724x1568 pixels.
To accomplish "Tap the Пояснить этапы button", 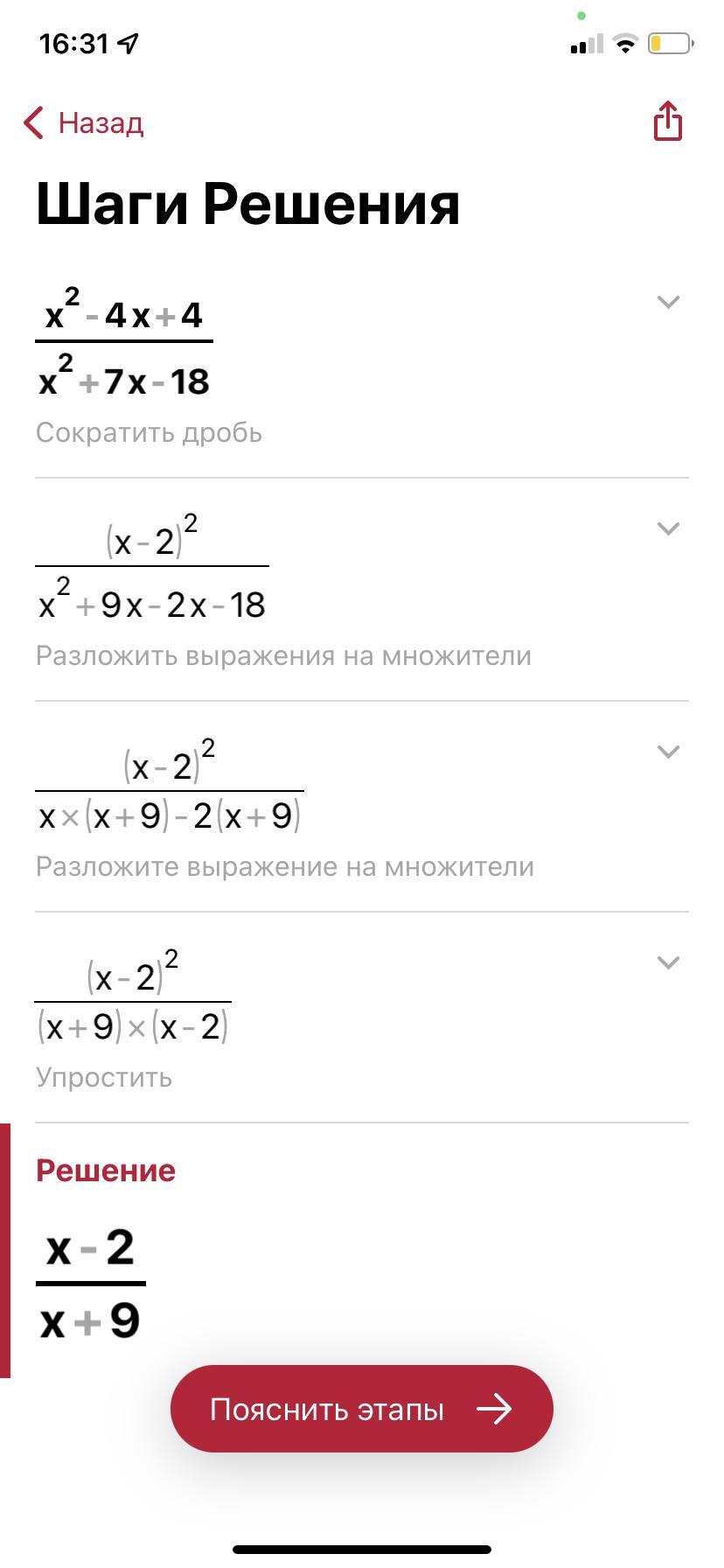I will click(361, 1409).
